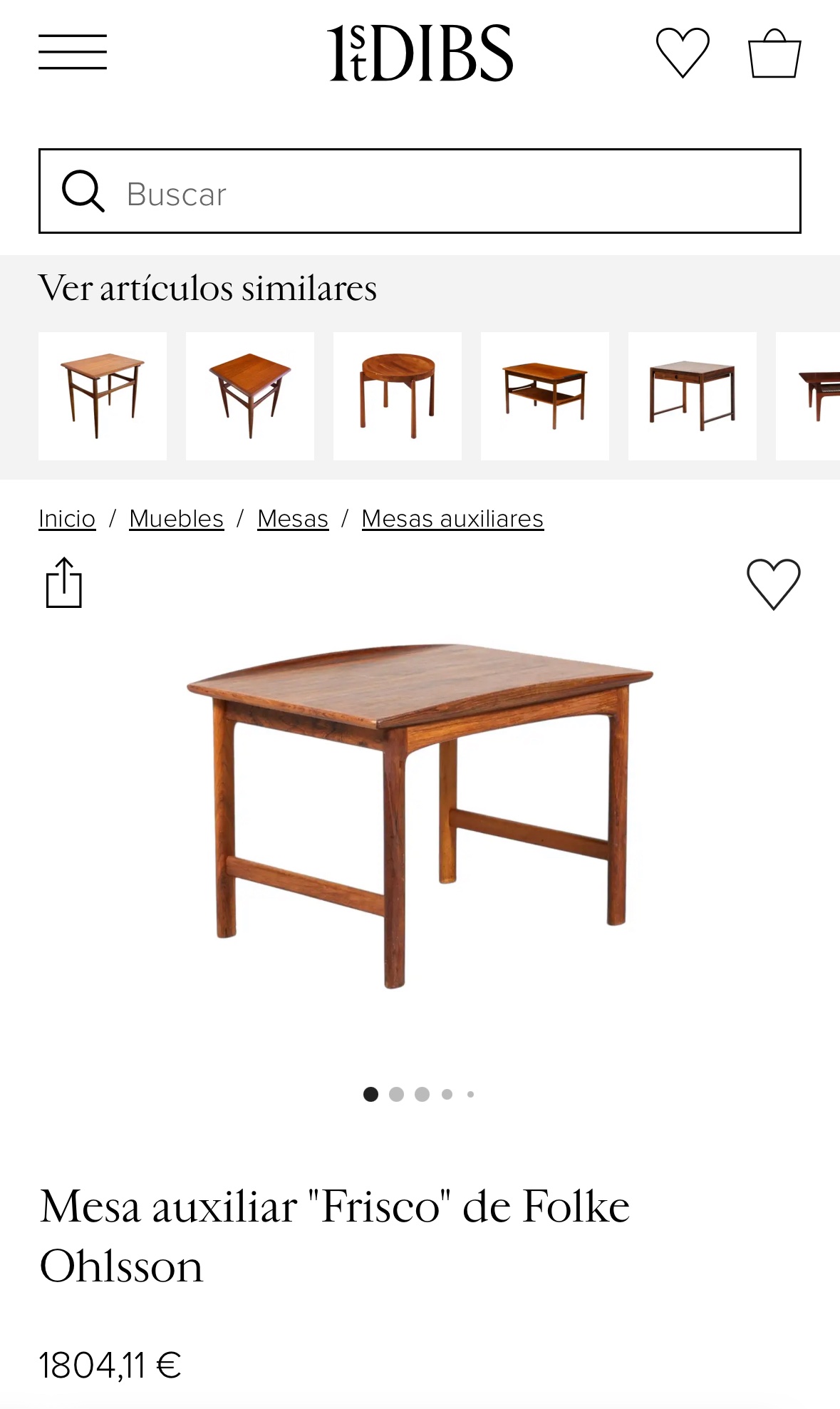Open the Muebles breadcrumb link
The image size is (840, 1409).
177,518
